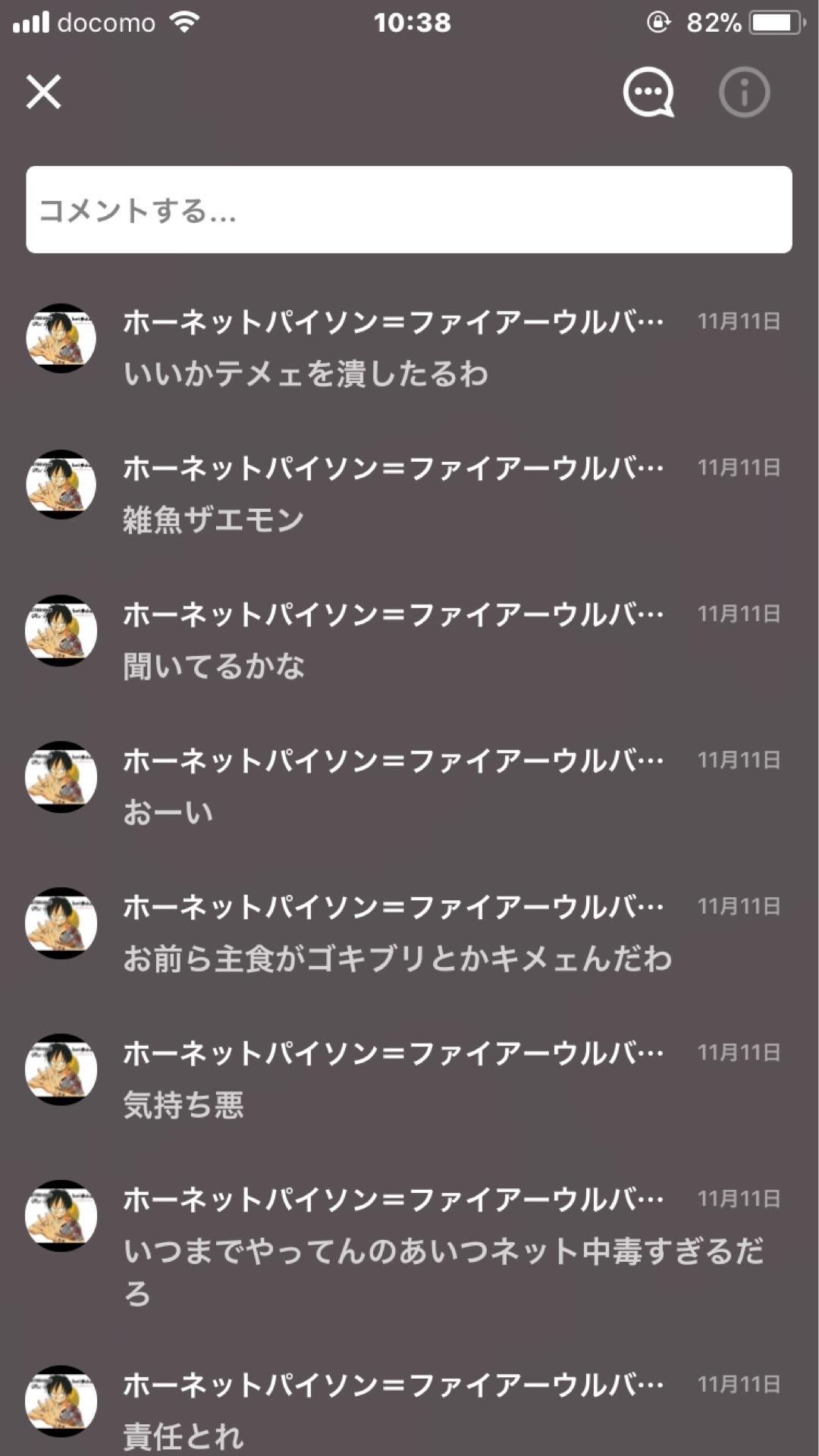The height and width of the screenshot is (1456, 819).
Task: Open the chat bubble icon at top right
Action: [649, 93]
